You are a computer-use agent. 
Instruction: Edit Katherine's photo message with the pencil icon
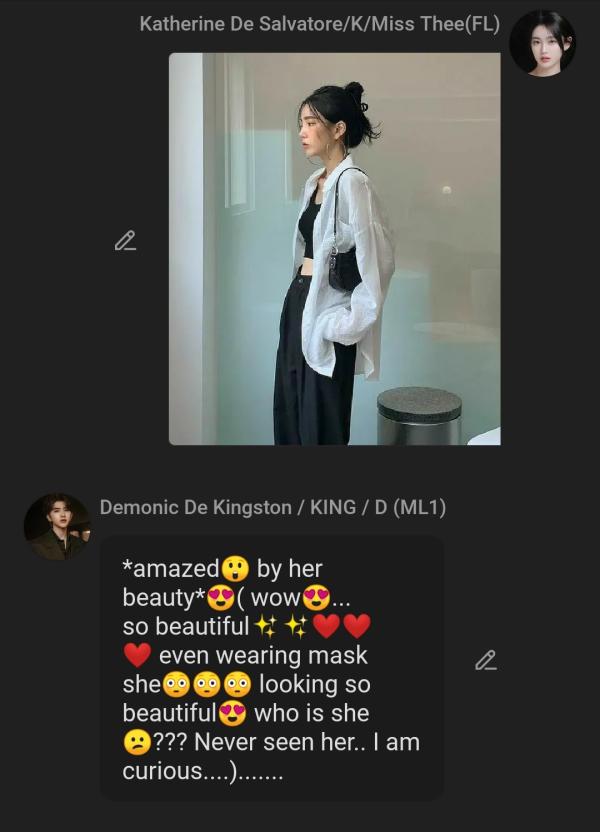pos(125,241)
